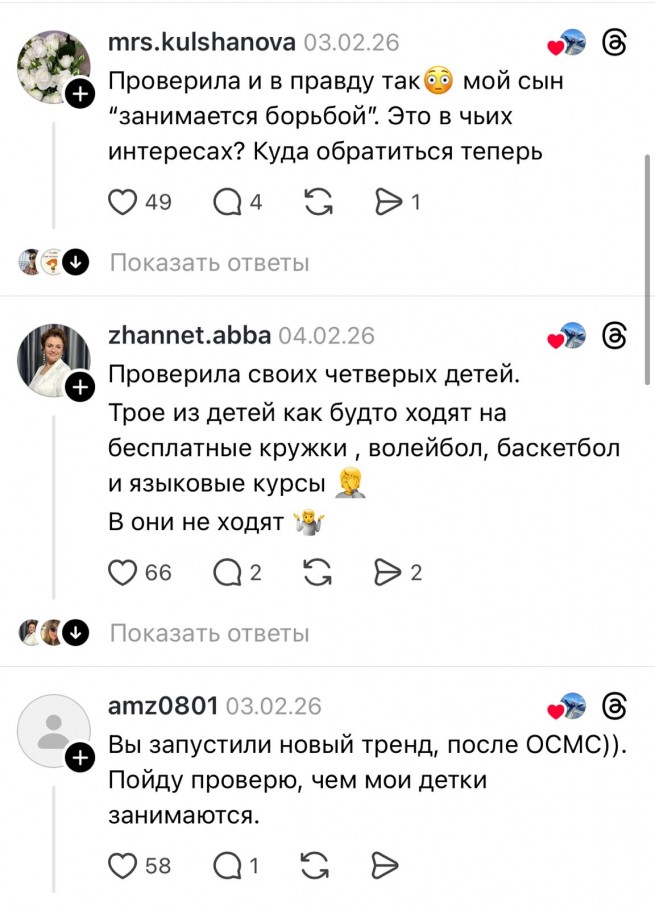The height and width of the screenshot is (910, 655).
Task: Follow zhannet.abba via avatar plus badge
Action: click(79, 386)
